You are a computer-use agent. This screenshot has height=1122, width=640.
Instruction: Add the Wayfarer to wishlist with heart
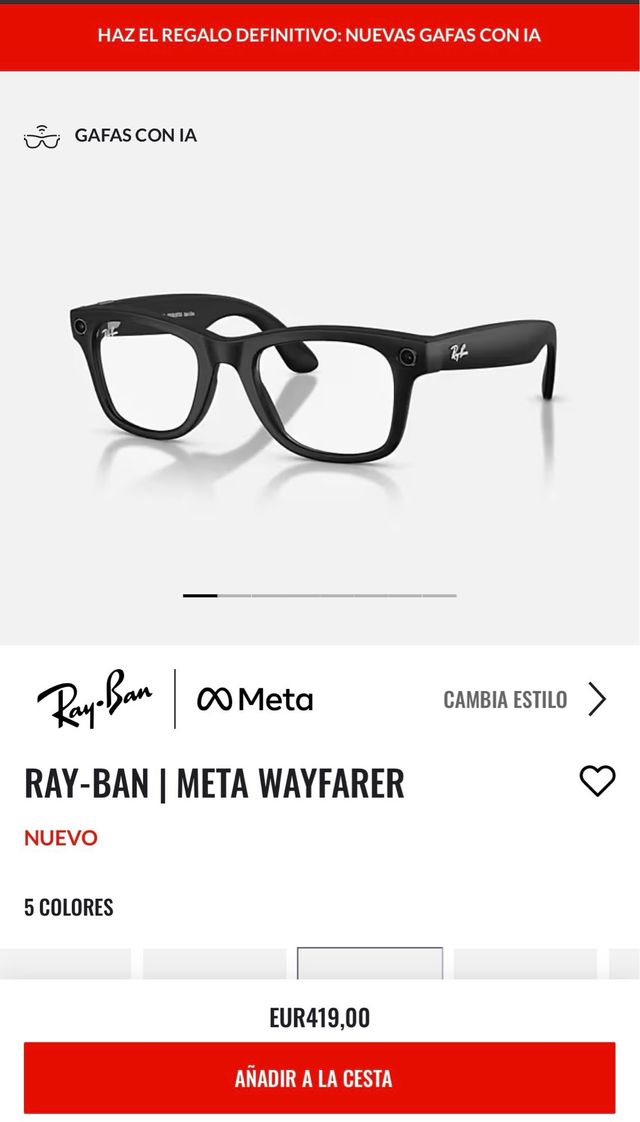[x=597, y=780]
